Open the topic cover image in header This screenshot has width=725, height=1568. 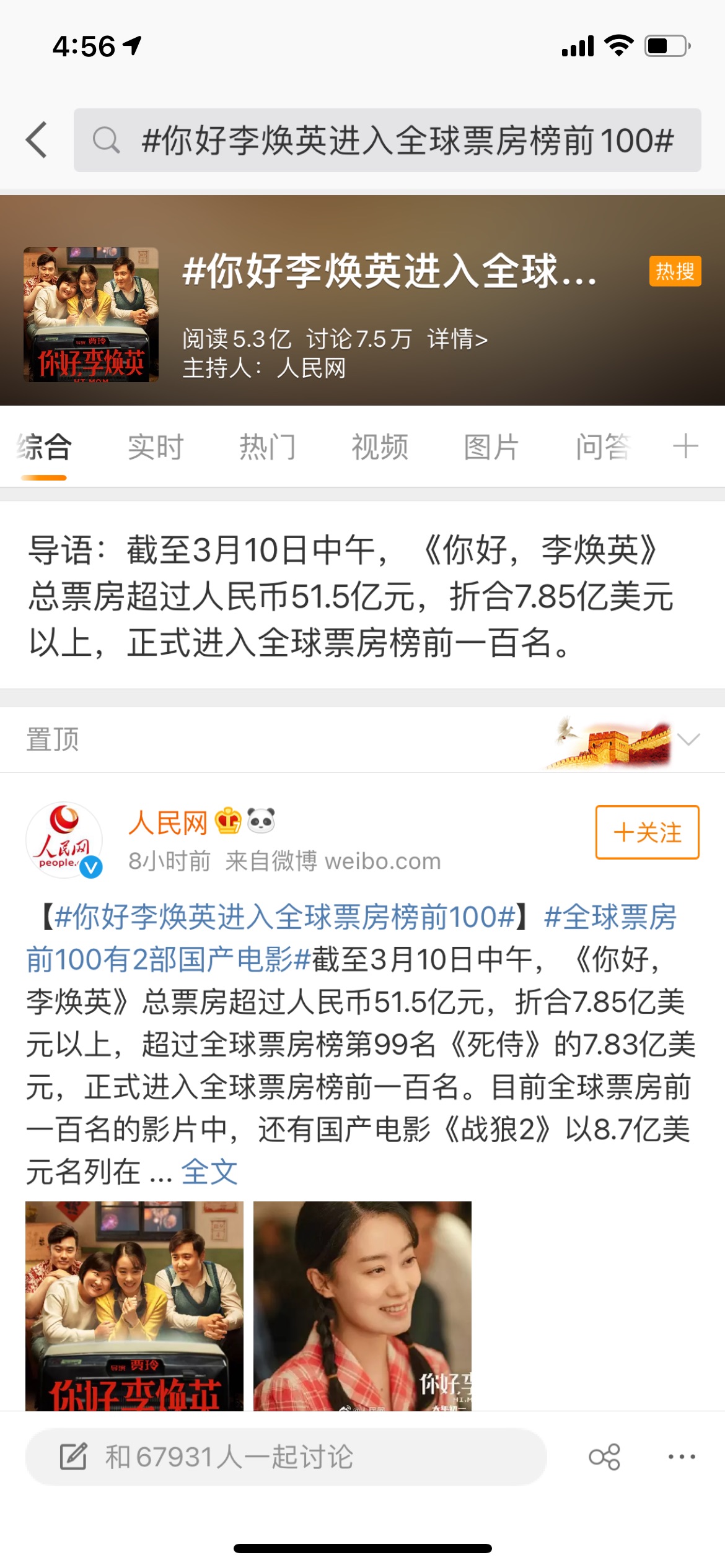click(91, 315)
